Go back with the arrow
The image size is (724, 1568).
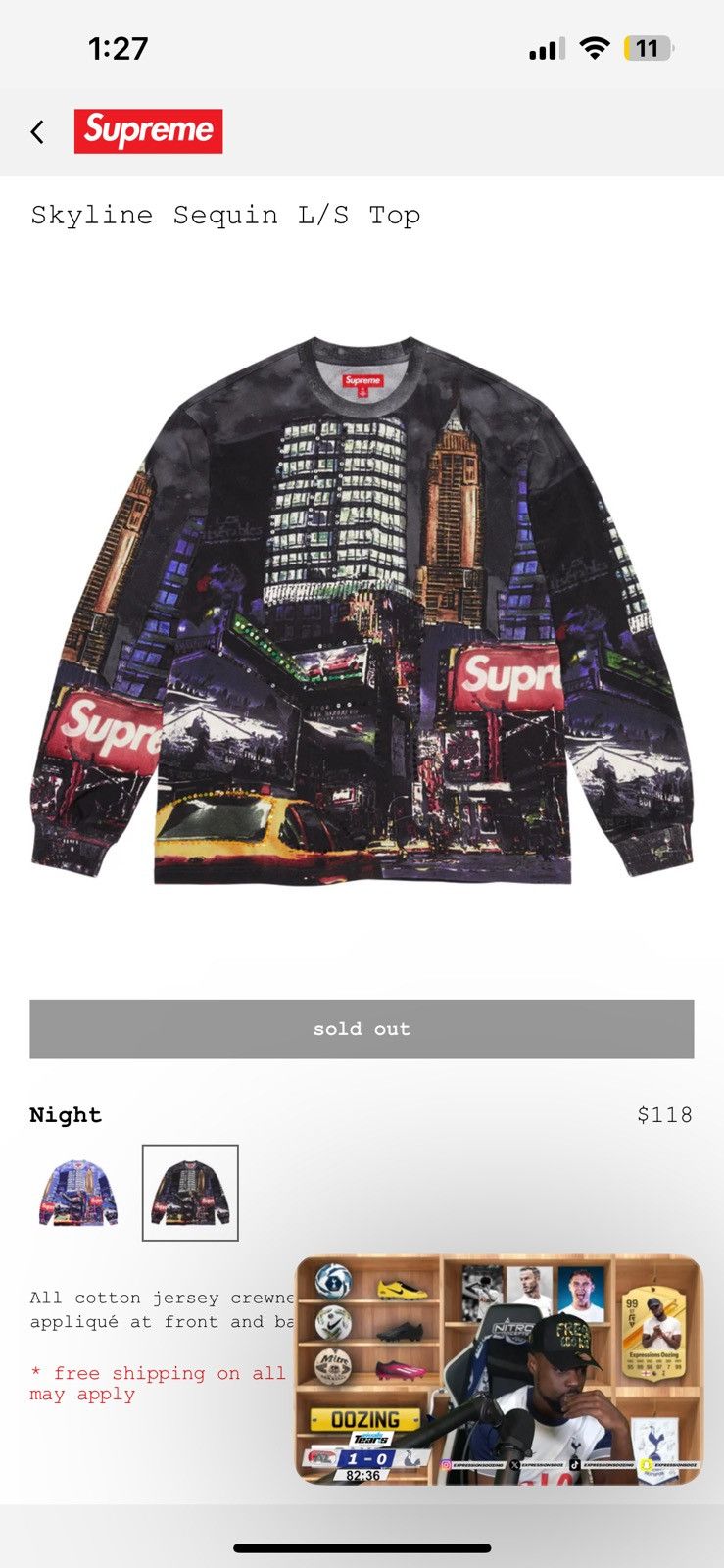point(37,131)
